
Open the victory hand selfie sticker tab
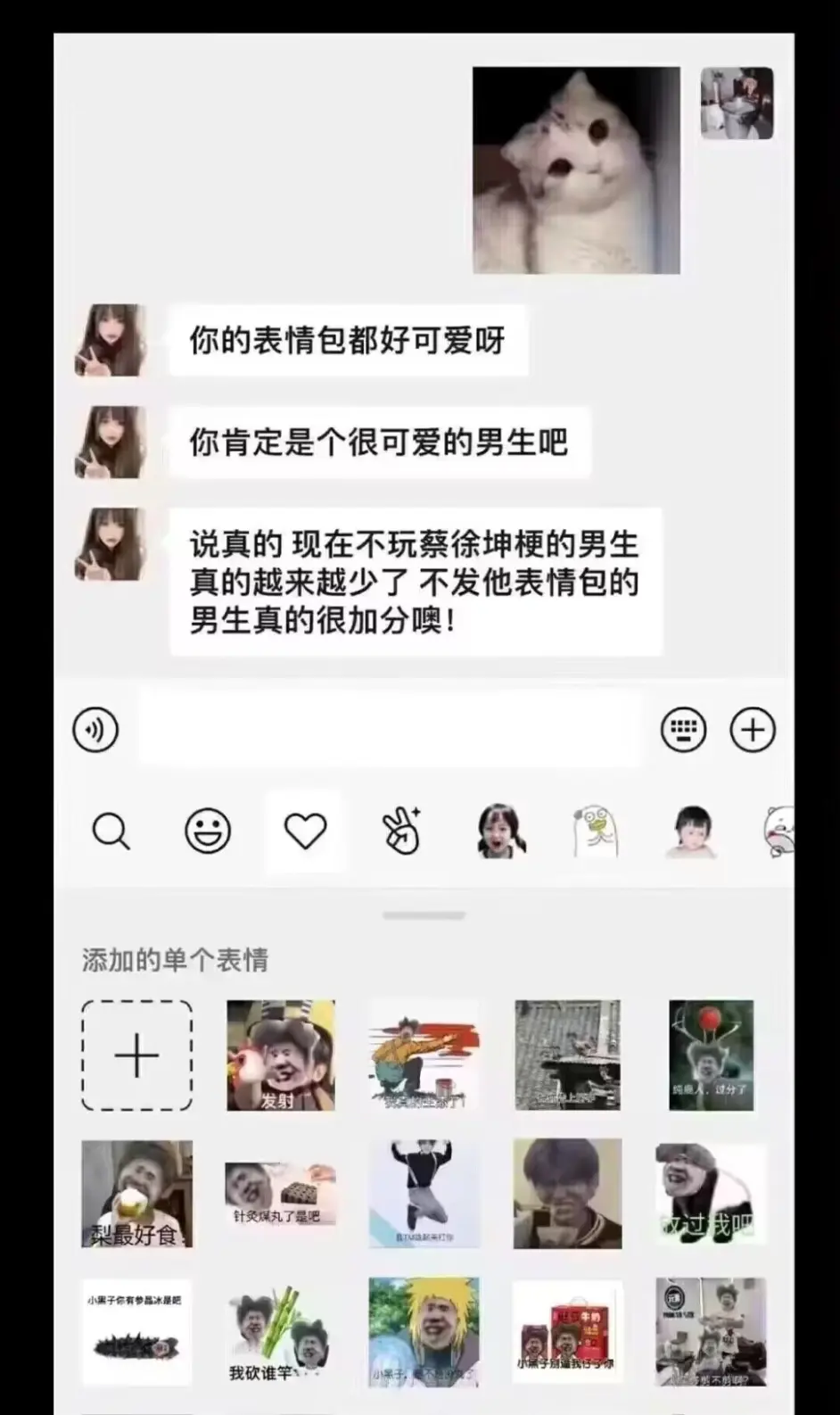coord(401,832)
